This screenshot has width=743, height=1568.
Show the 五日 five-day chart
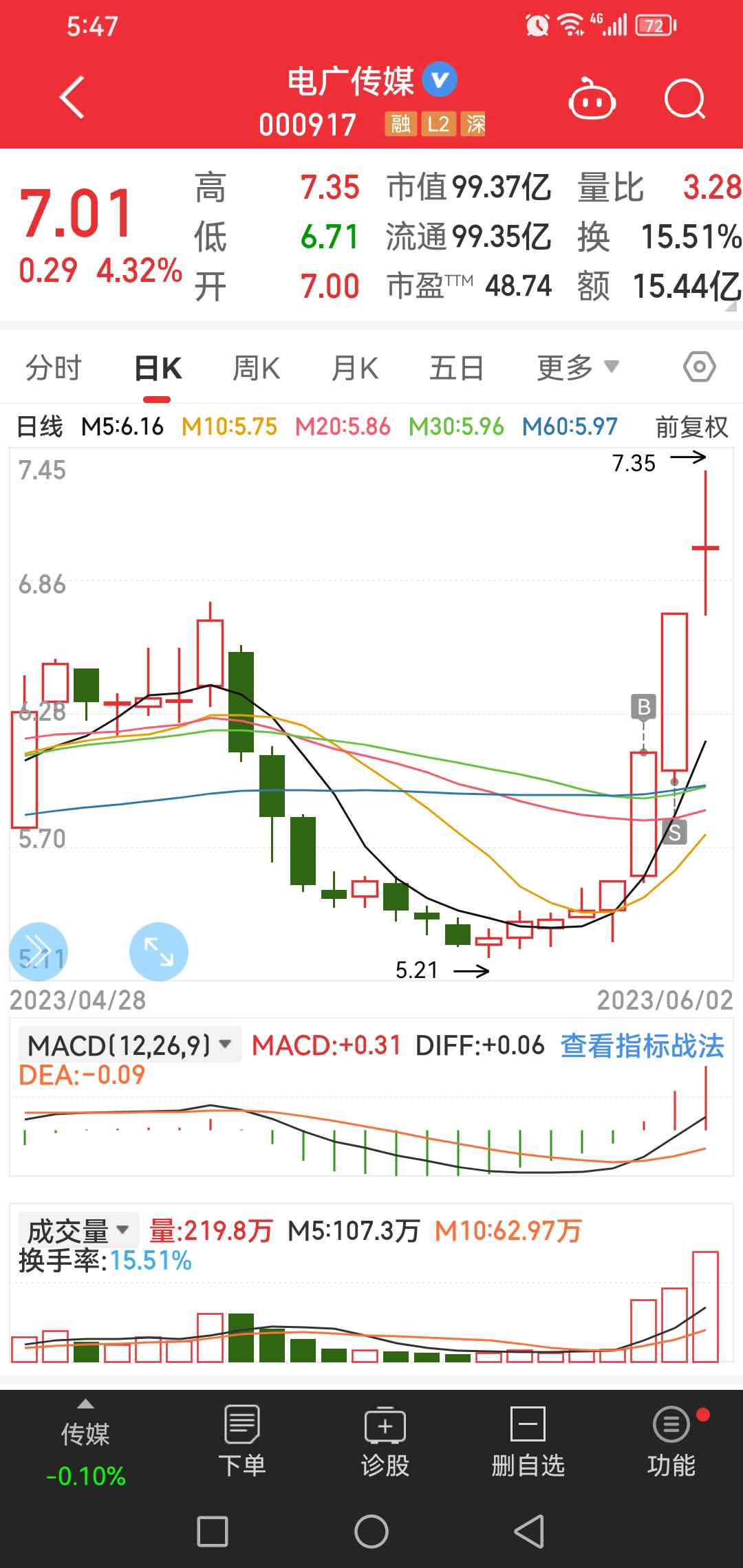[456, 368]
